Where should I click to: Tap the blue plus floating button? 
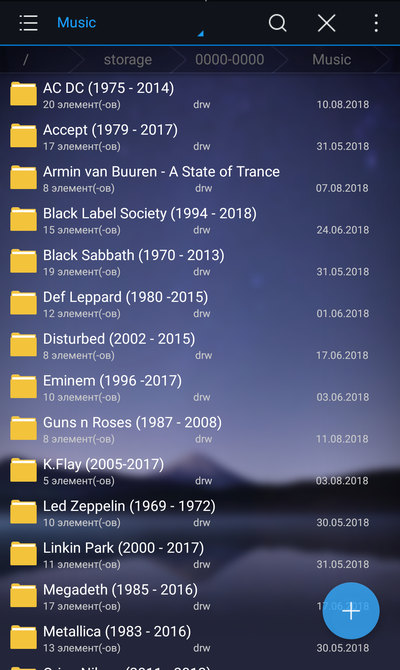[351, 611]
